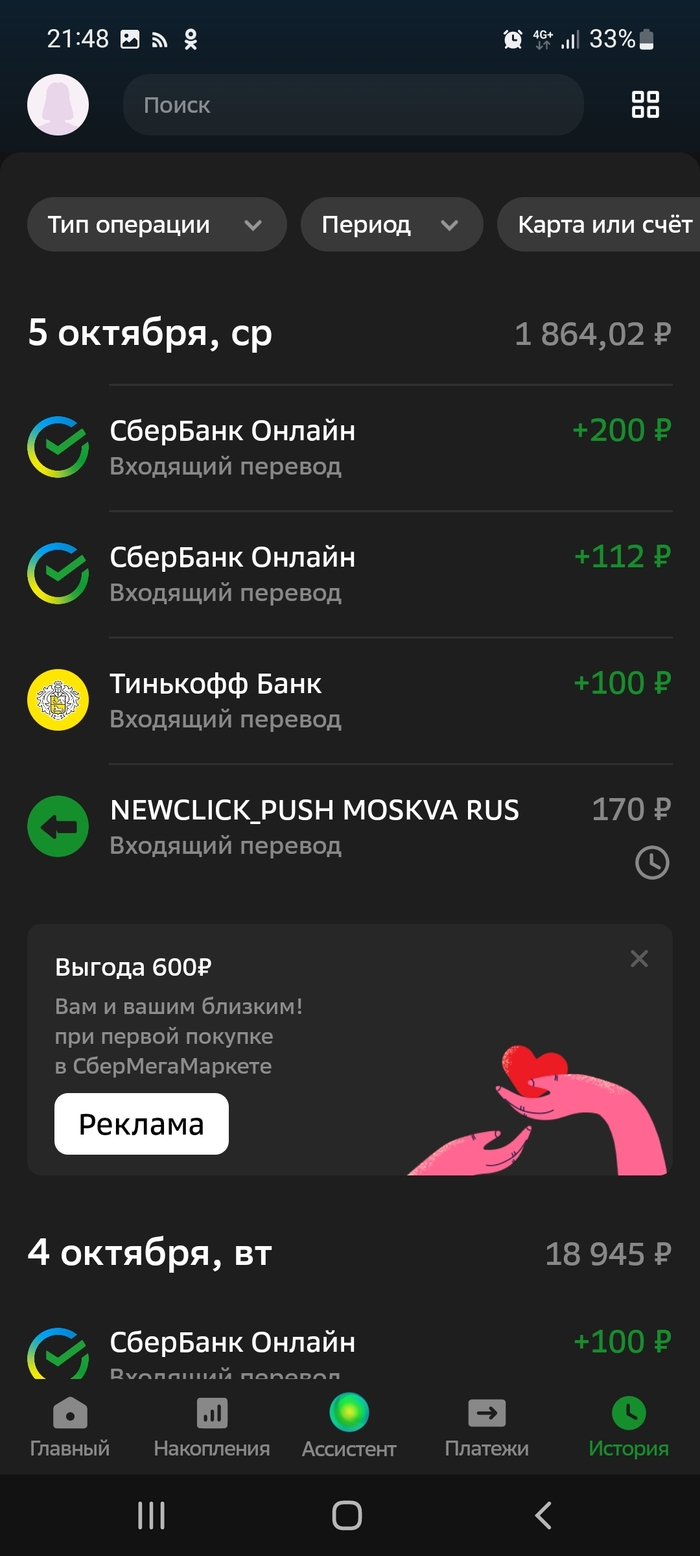Open recent apps from the navigation bar
This screenshot has height=1556, width=700.
pyautogui.click(x=151, y=1516)
